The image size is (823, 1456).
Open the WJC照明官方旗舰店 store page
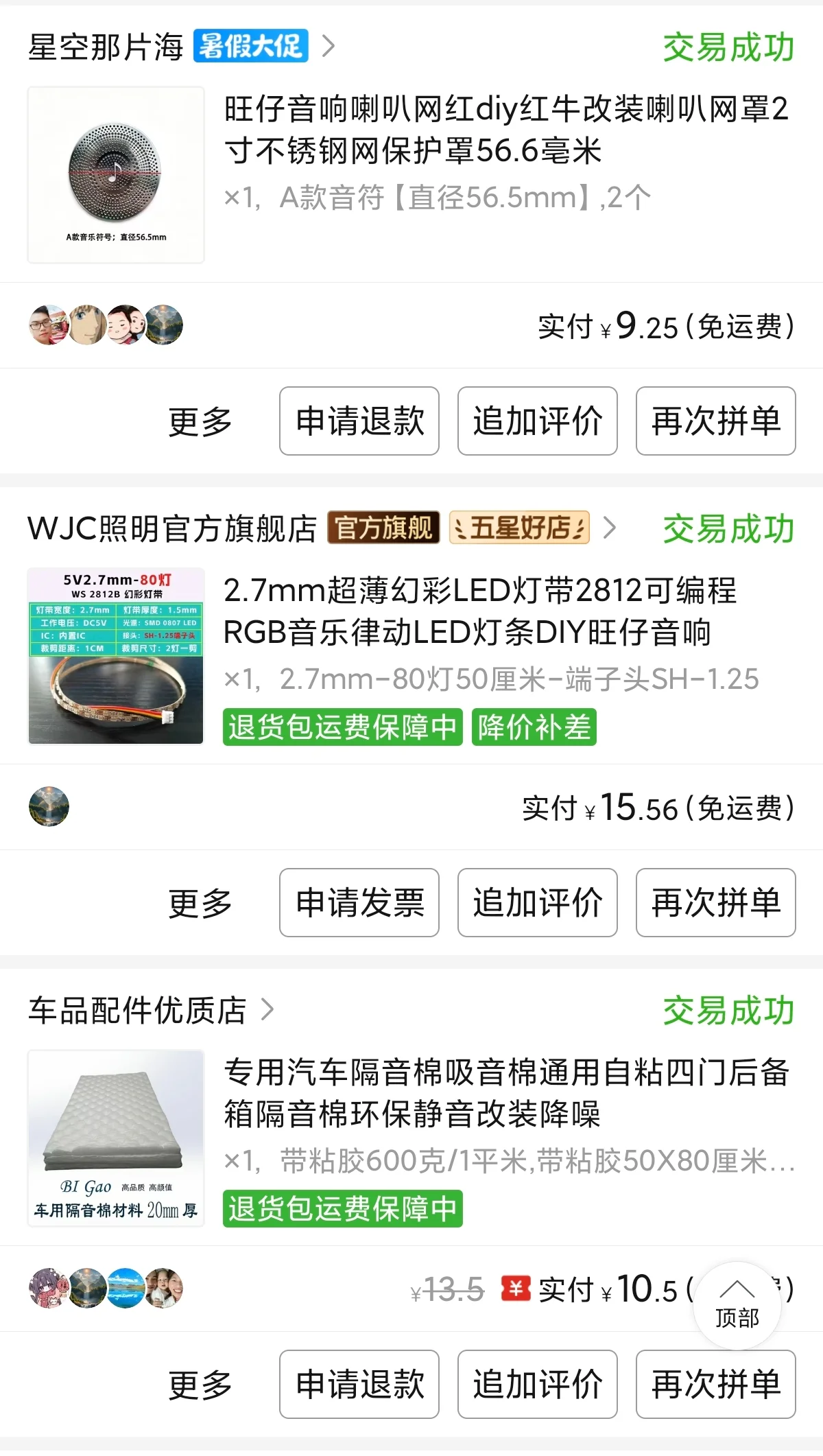[x=322, y=528]
